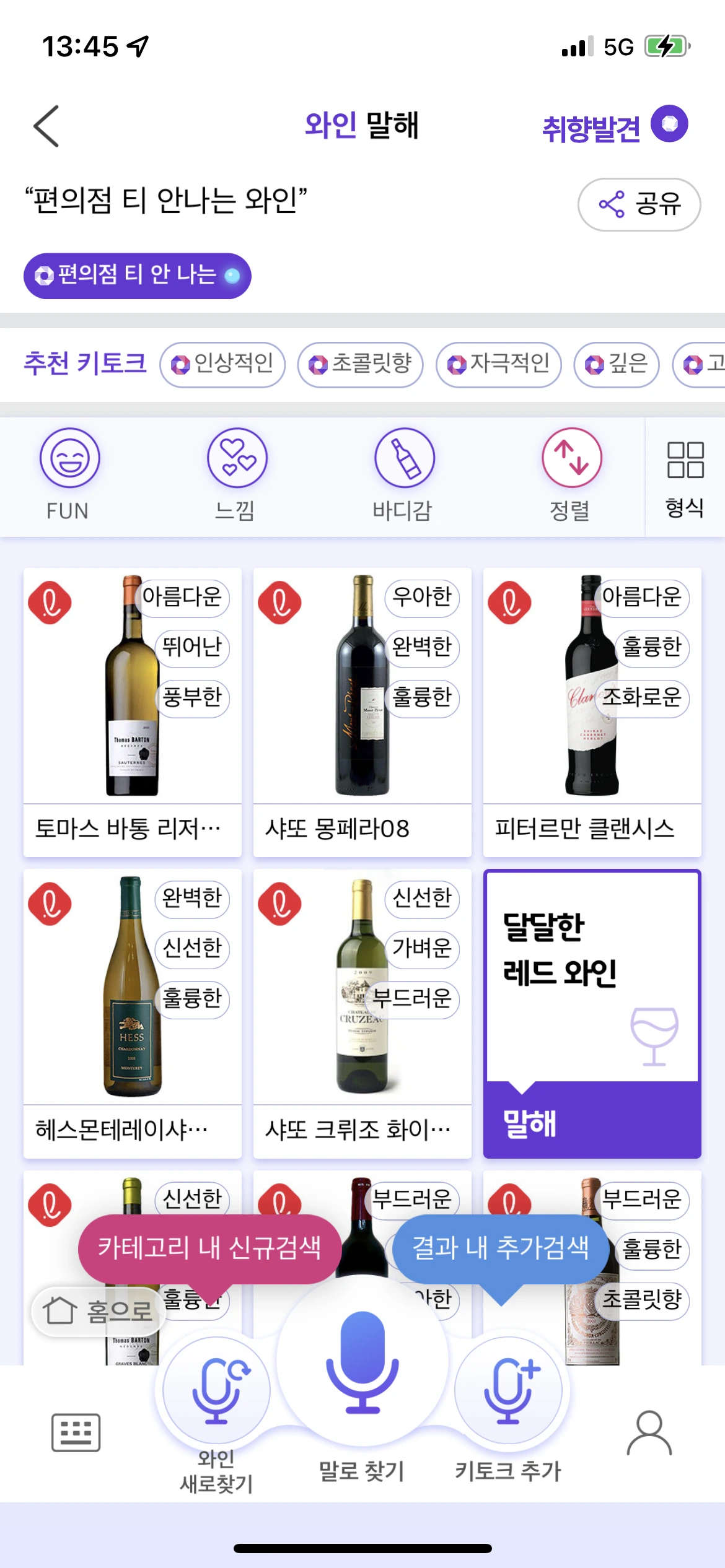Open 정렬 sort options
Image resolution: width=725 pixels, height=1568 pixels.
click(x=571, y=474)
